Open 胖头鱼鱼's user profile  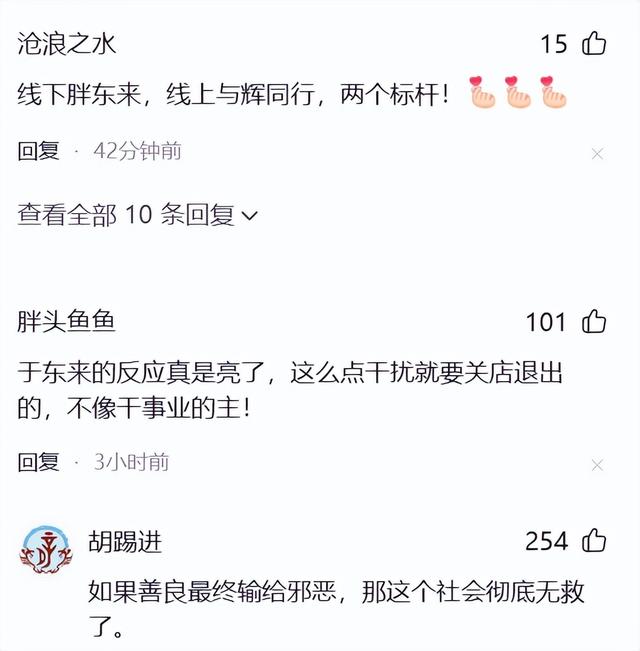click(x=66, y=322)
